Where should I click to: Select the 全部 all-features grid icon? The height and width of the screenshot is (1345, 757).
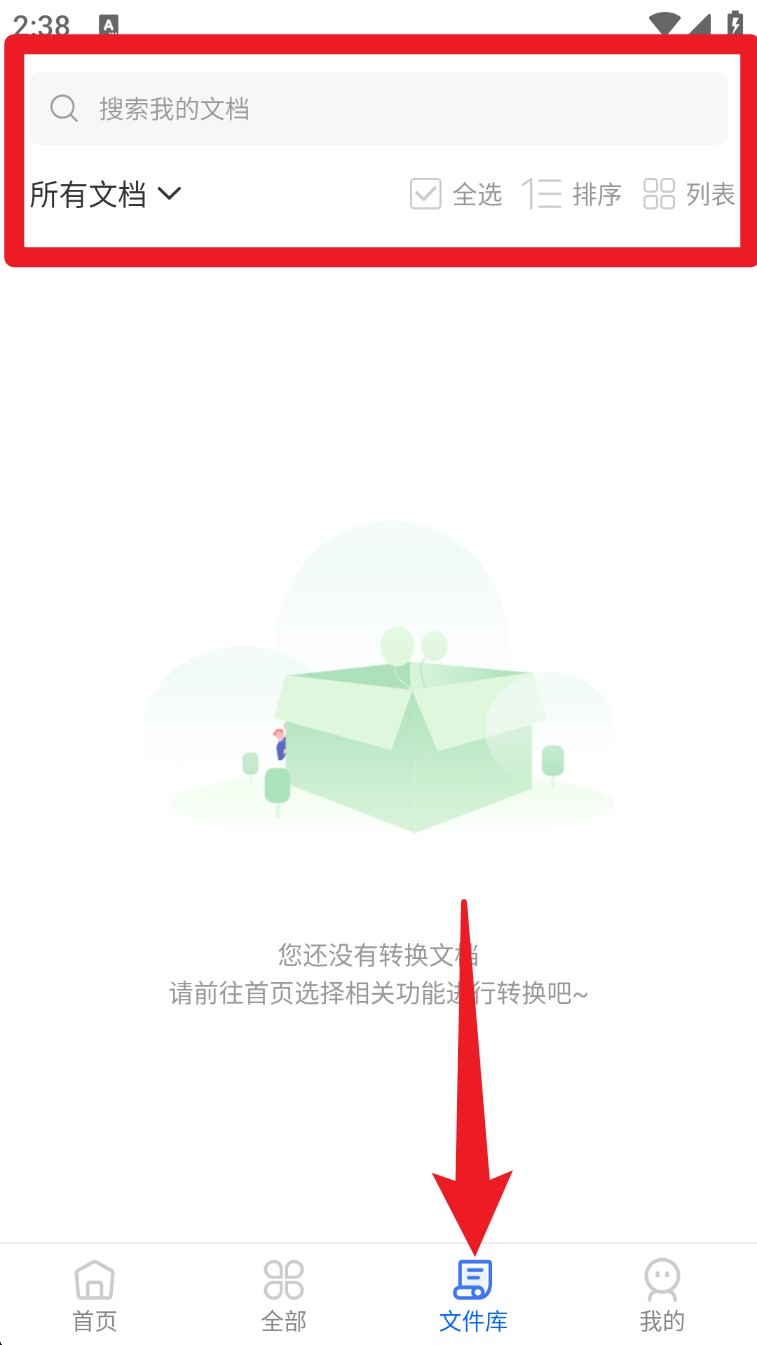click(x=284, y=1279)
